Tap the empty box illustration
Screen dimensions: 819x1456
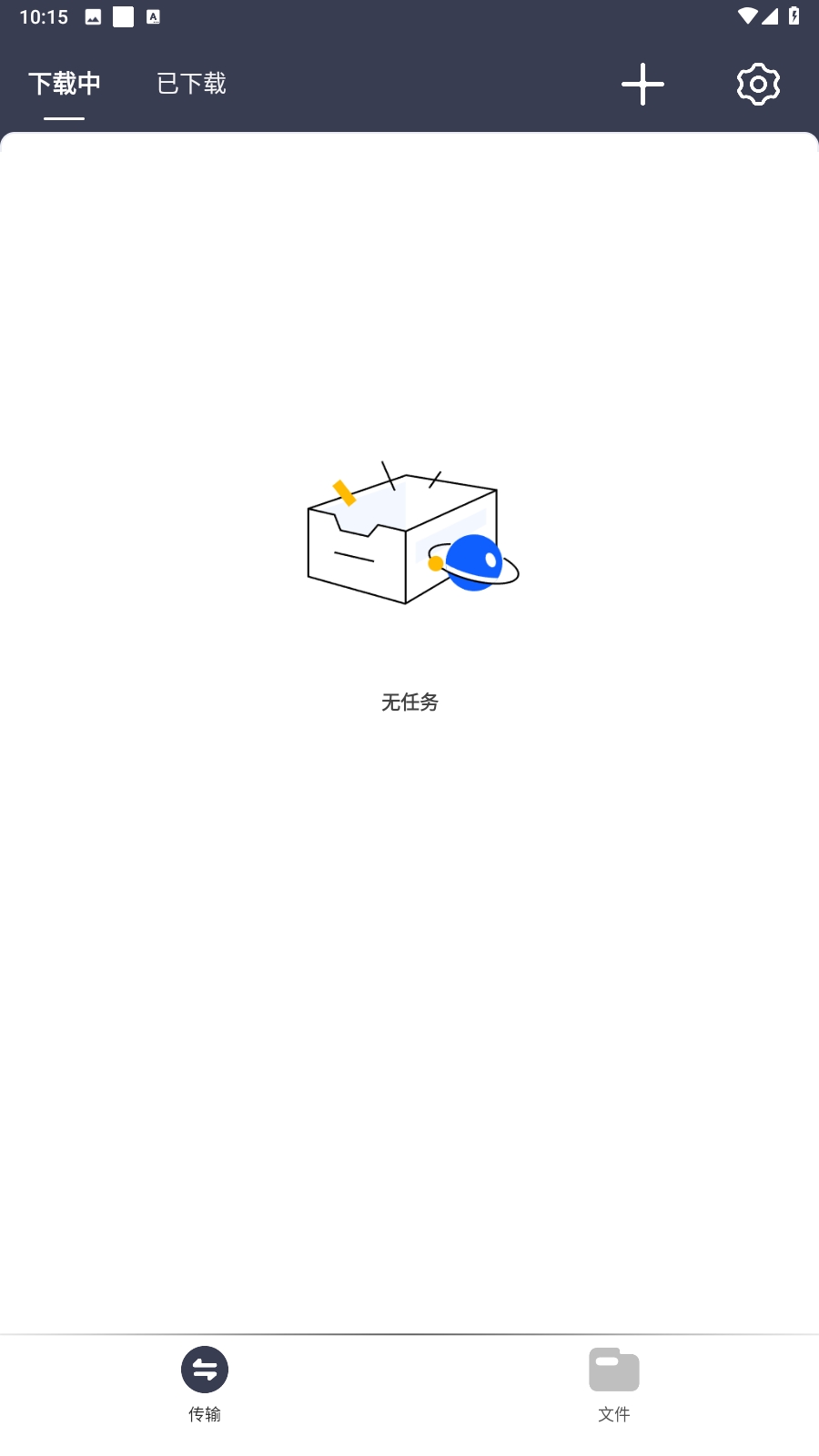[x=400, y=537]
